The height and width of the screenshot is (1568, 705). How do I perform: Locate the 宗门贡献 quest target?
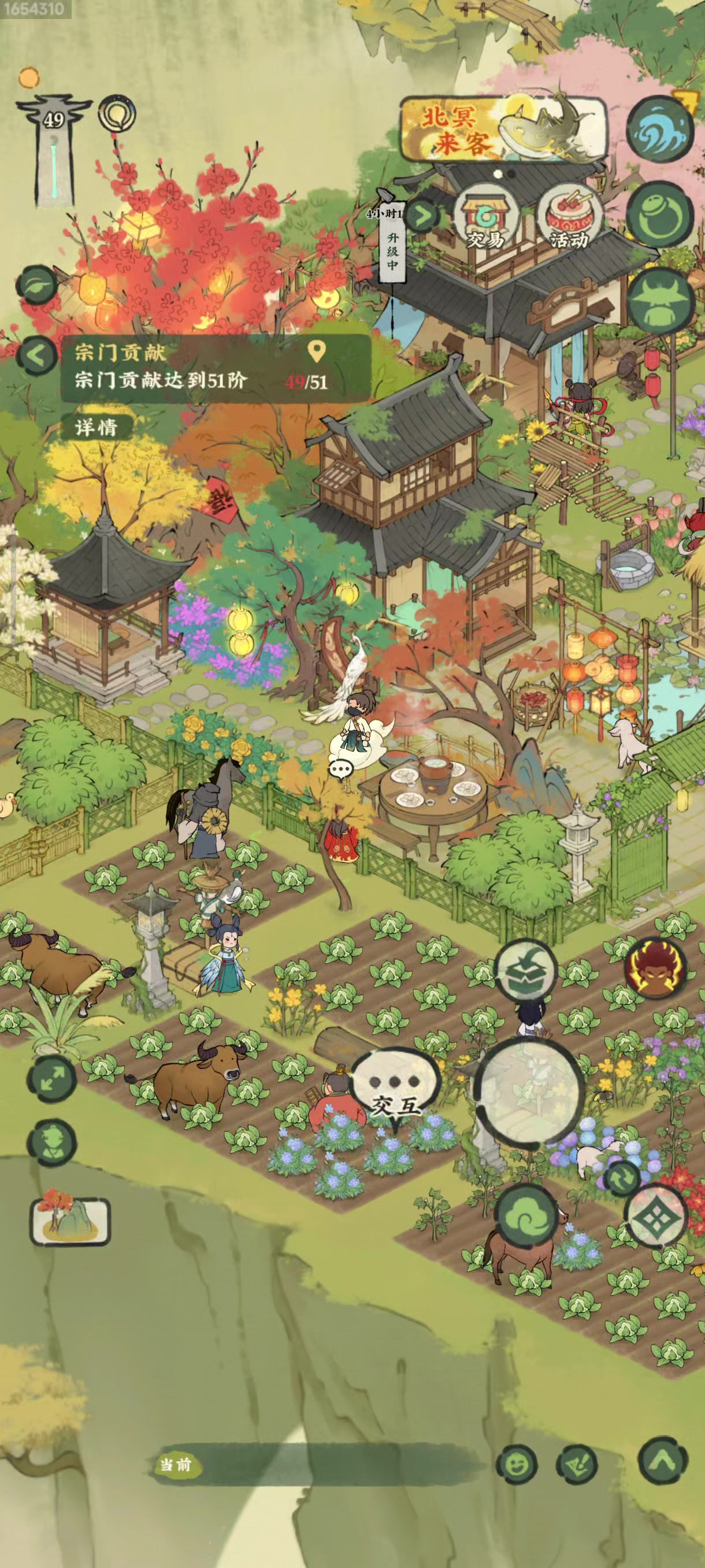pos(317,351)
